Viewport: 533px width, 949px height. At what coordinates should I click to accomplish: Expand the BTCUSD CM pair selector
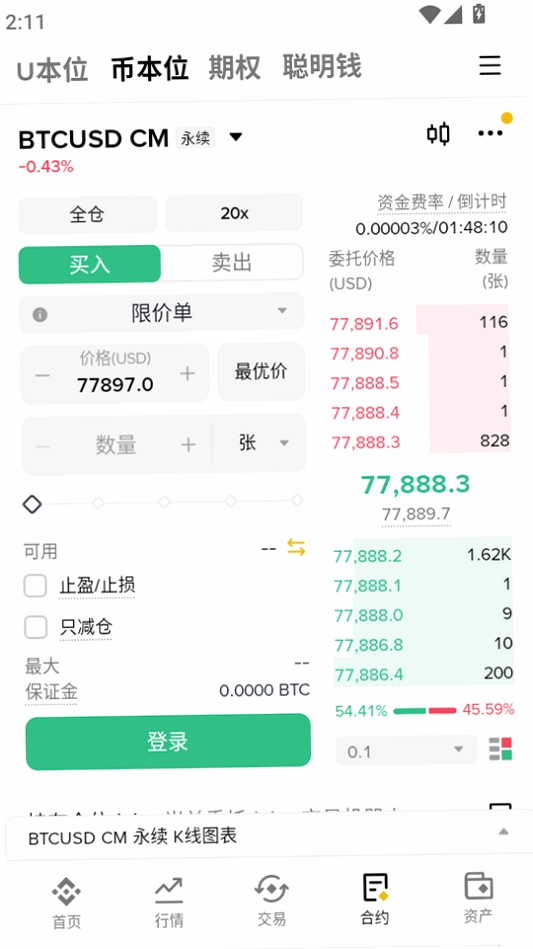point(235,137)
